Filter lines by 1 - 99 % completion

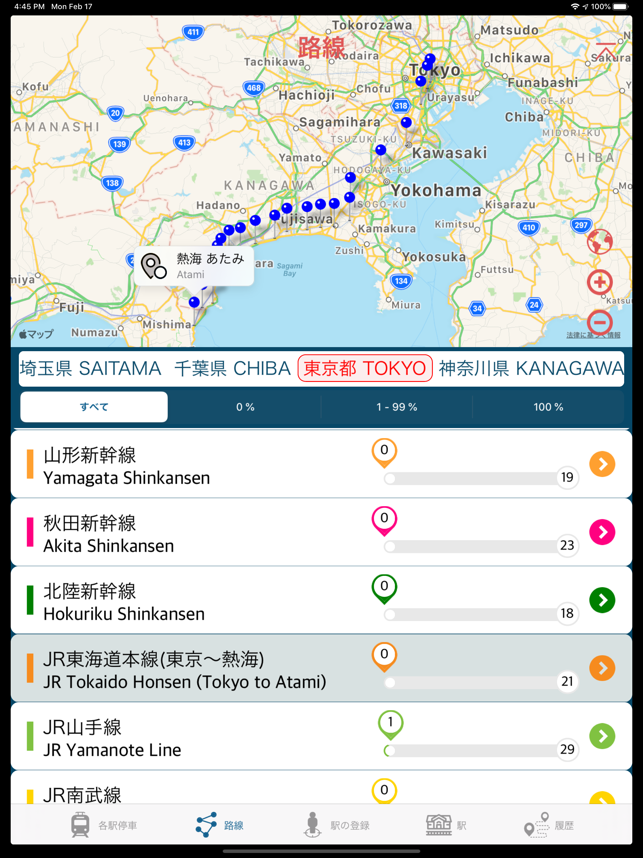coord(397,407)
